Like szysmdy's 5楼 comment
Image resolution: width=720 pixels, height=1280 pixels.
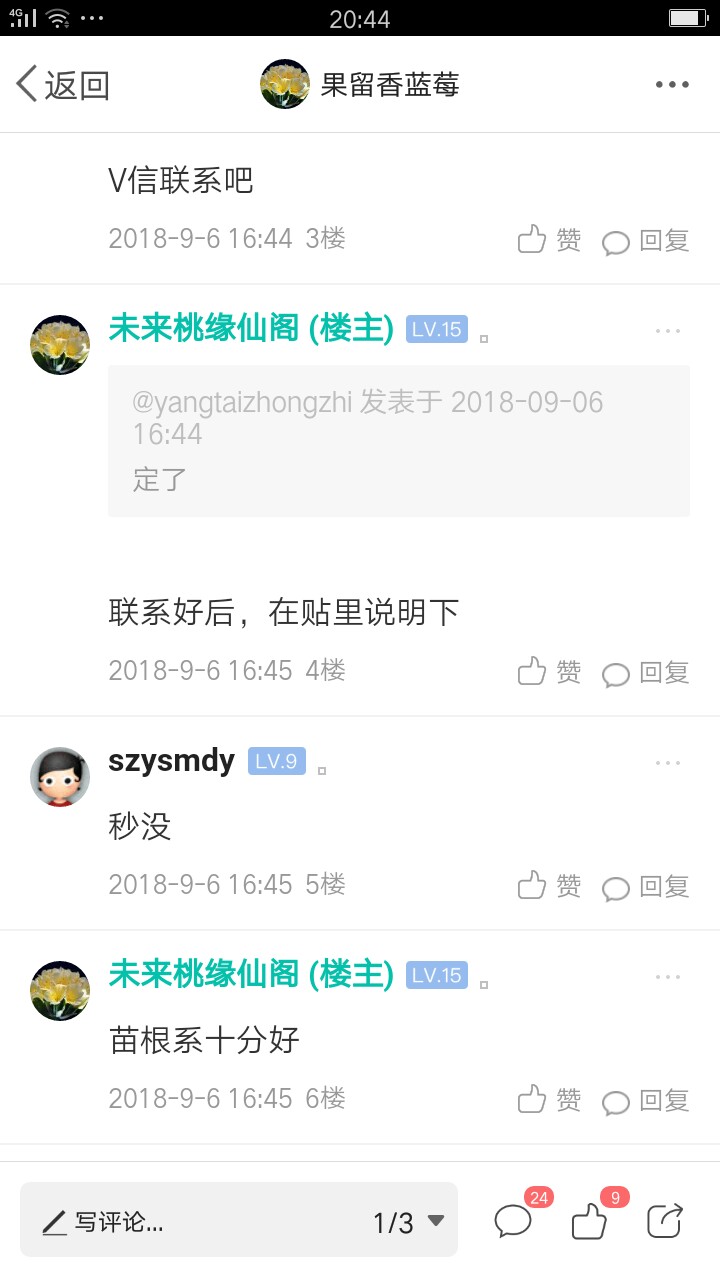tap(549, 886)
